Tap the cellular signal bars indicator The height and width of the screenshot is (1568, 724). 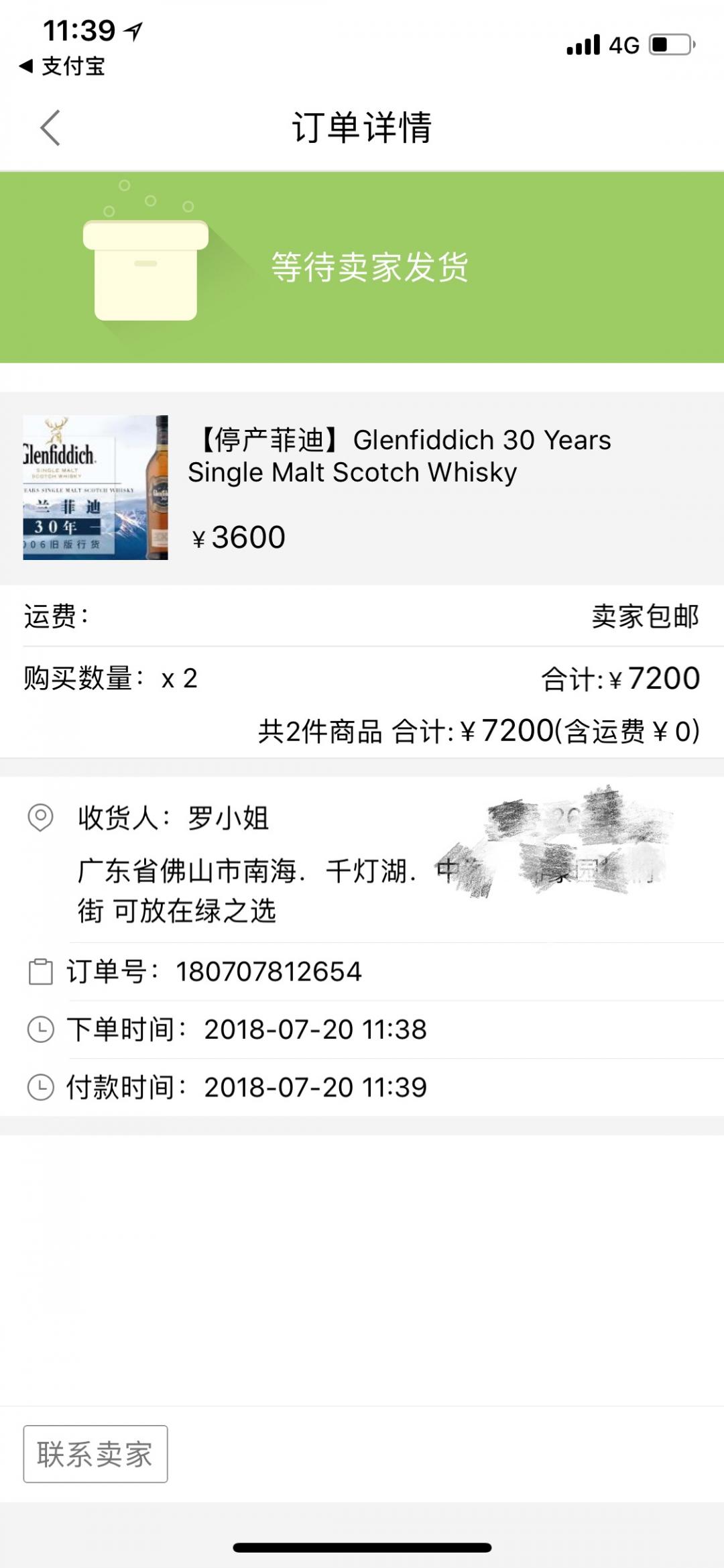585,44
